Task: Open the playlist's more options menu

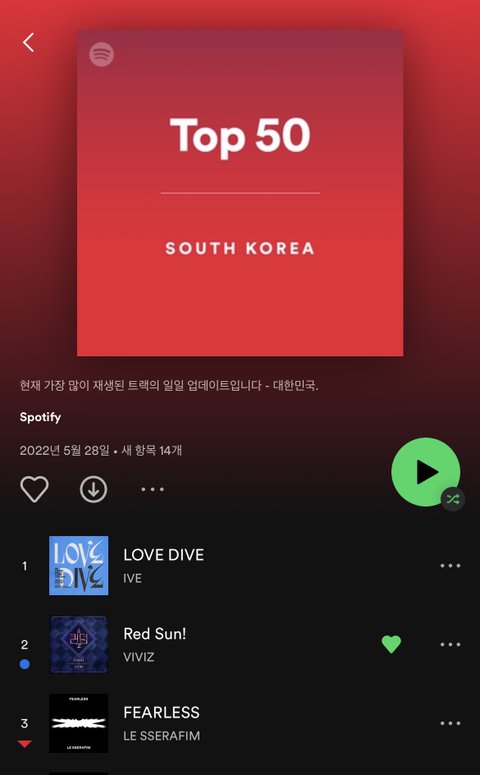Action: (x=152, y=489)
